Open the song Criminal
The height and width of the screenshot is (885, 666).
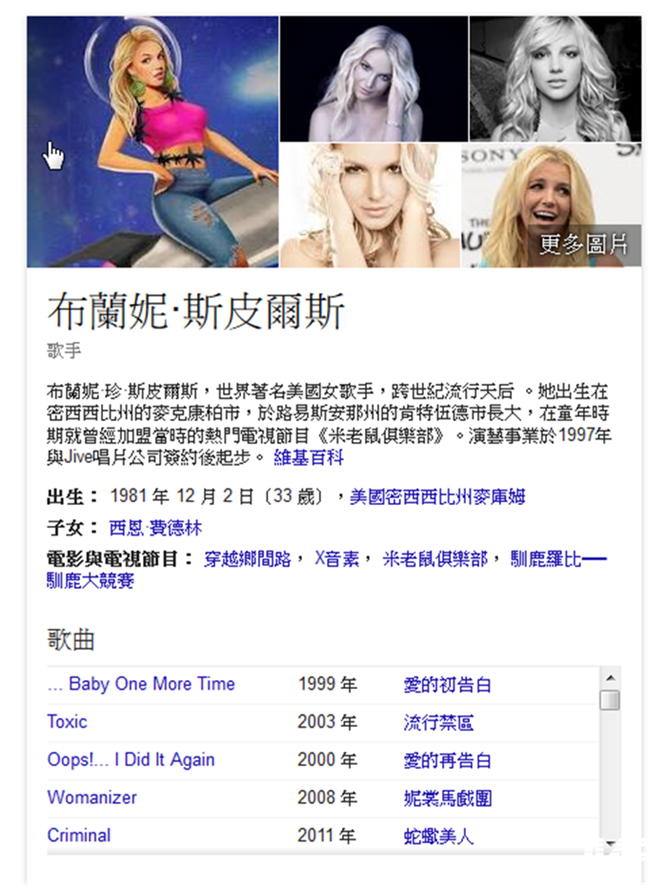(x=79, y=836)
